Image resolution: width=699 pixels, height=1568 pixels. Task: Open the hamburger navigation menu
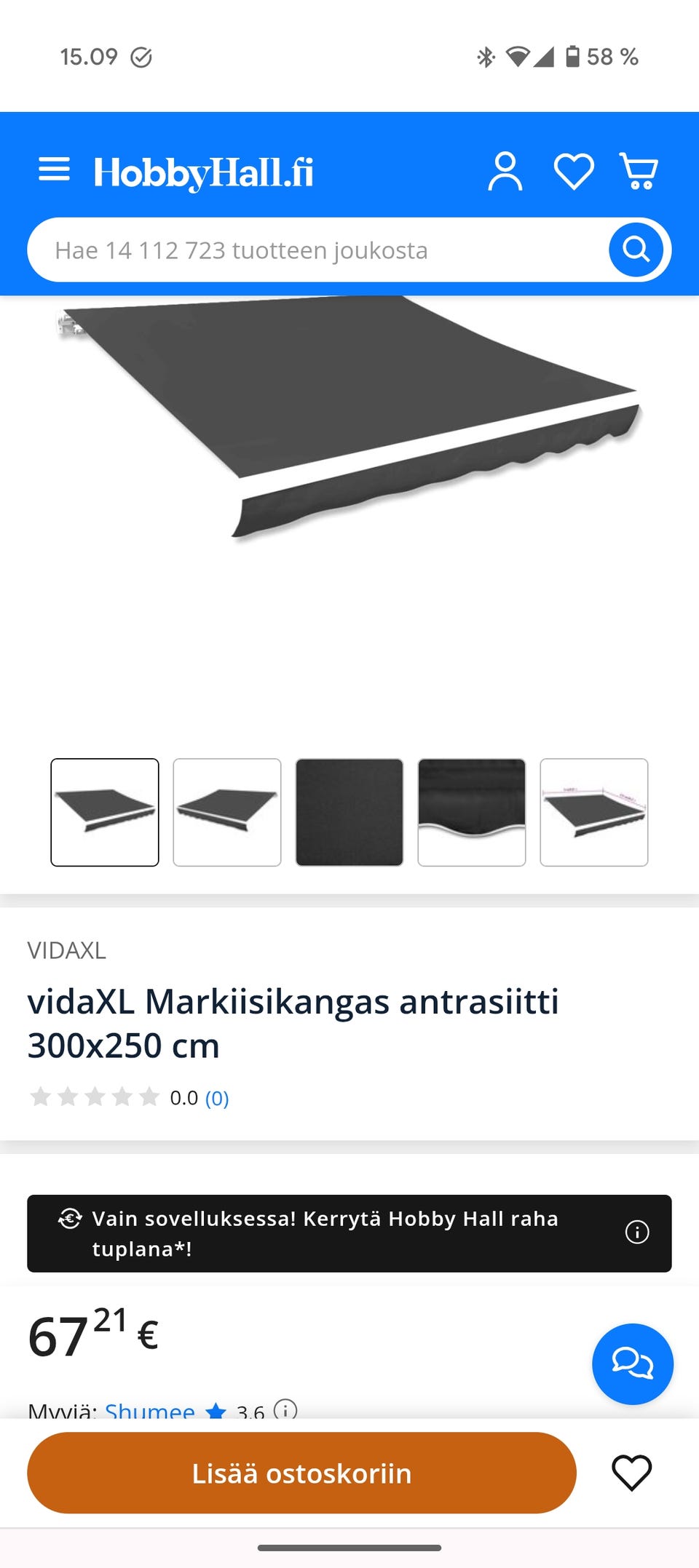55,170
